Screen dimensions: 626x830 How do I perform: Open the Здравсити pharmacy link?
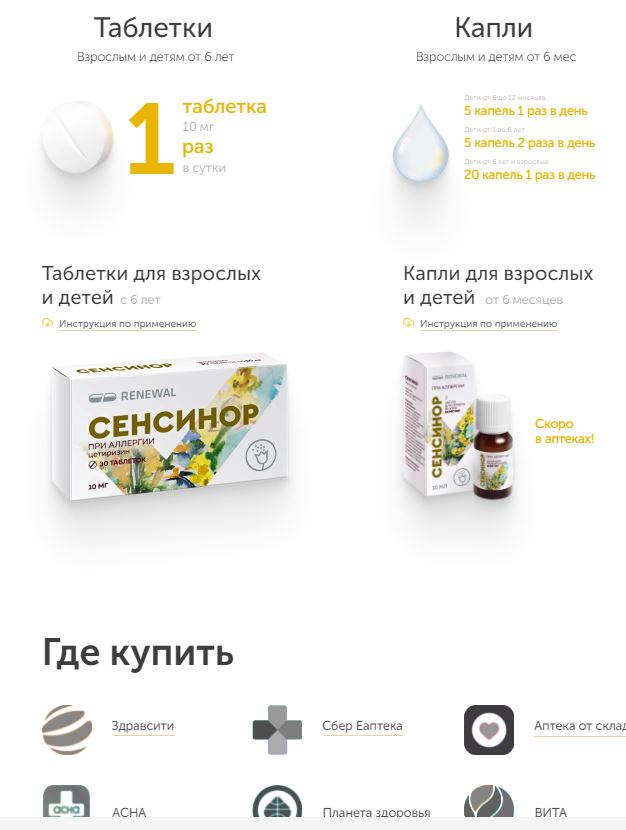[143, 727]
